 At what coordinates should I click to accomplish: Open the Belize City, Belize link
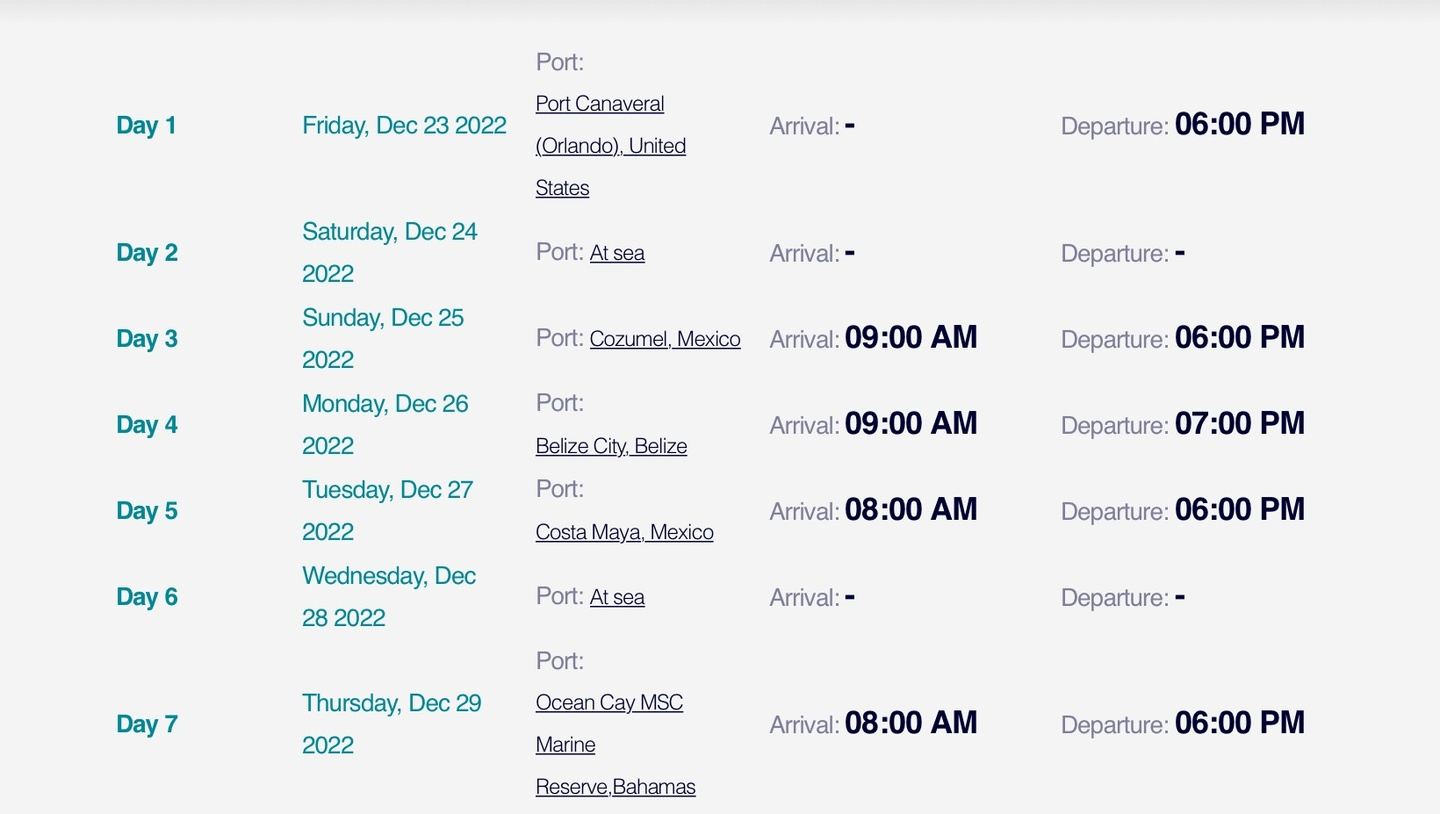(x=611, y=446)
